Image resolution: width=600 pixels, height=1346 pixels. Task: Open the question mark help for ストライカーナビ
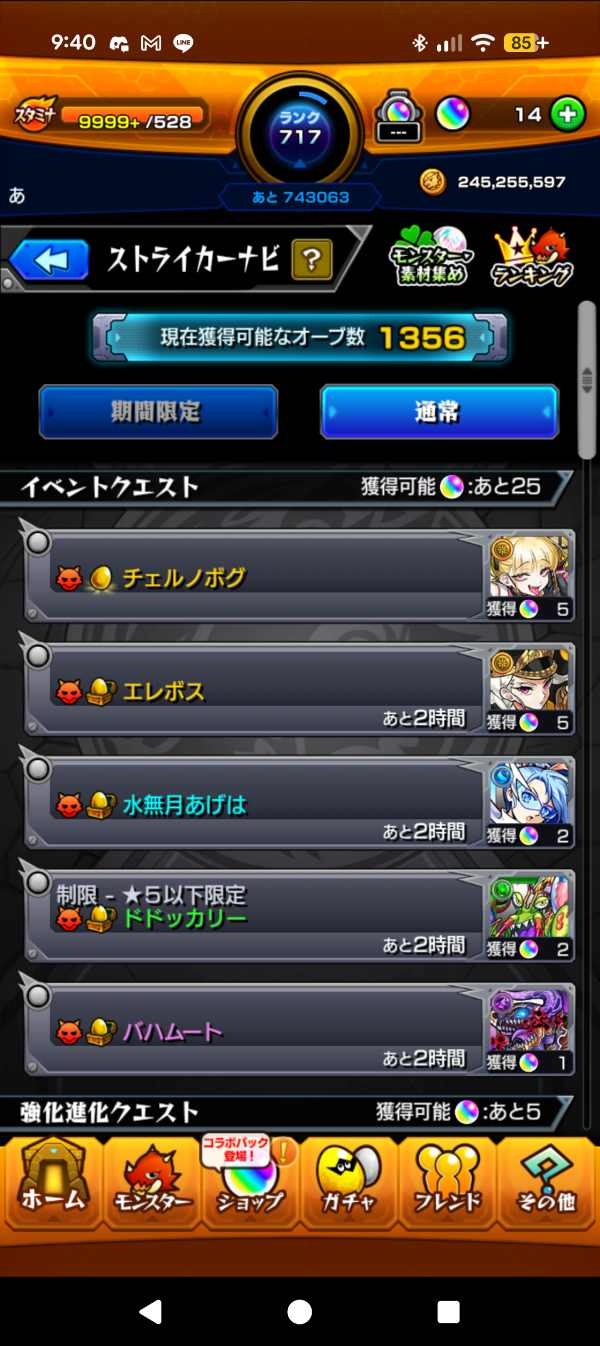tap(311, 262)
